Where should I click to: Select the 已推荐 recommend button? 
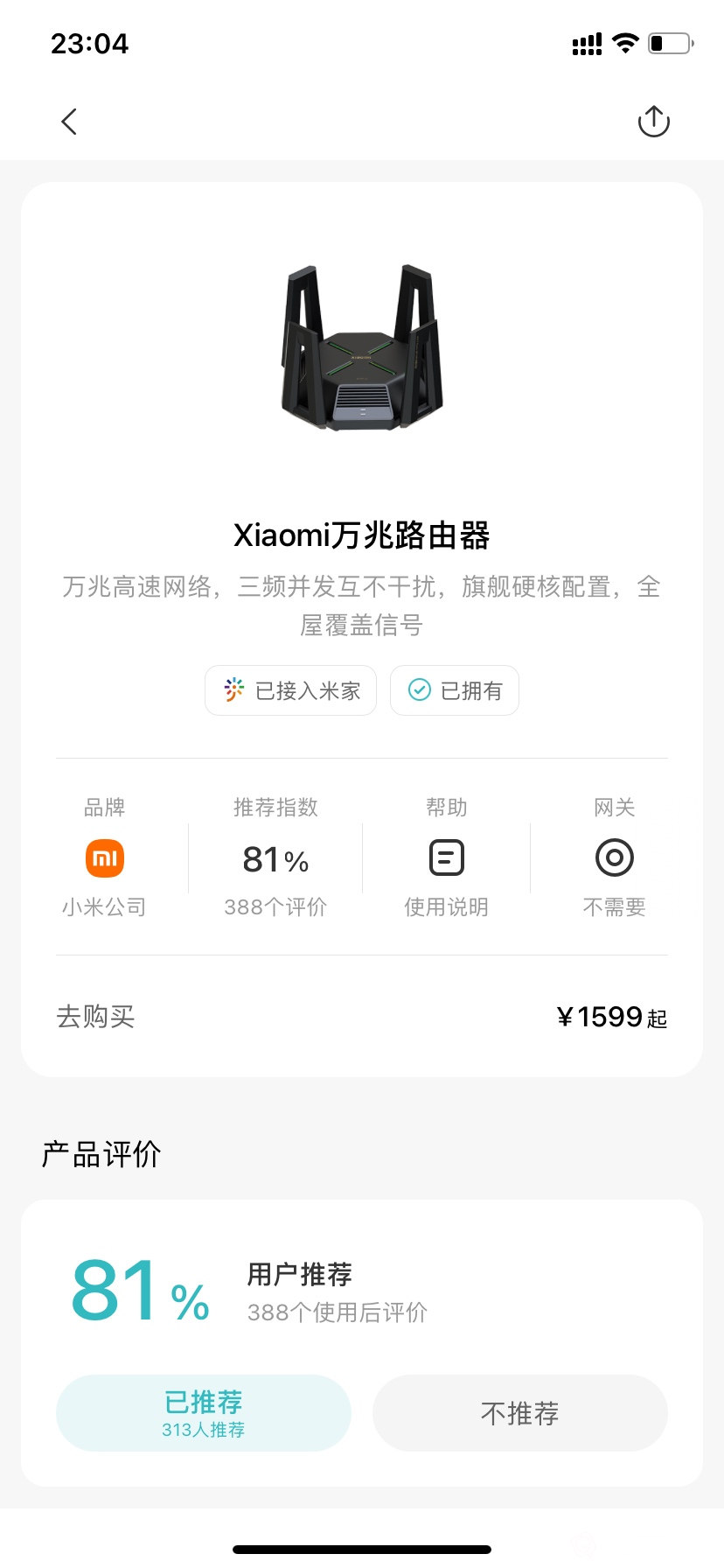pos(204,1412)
